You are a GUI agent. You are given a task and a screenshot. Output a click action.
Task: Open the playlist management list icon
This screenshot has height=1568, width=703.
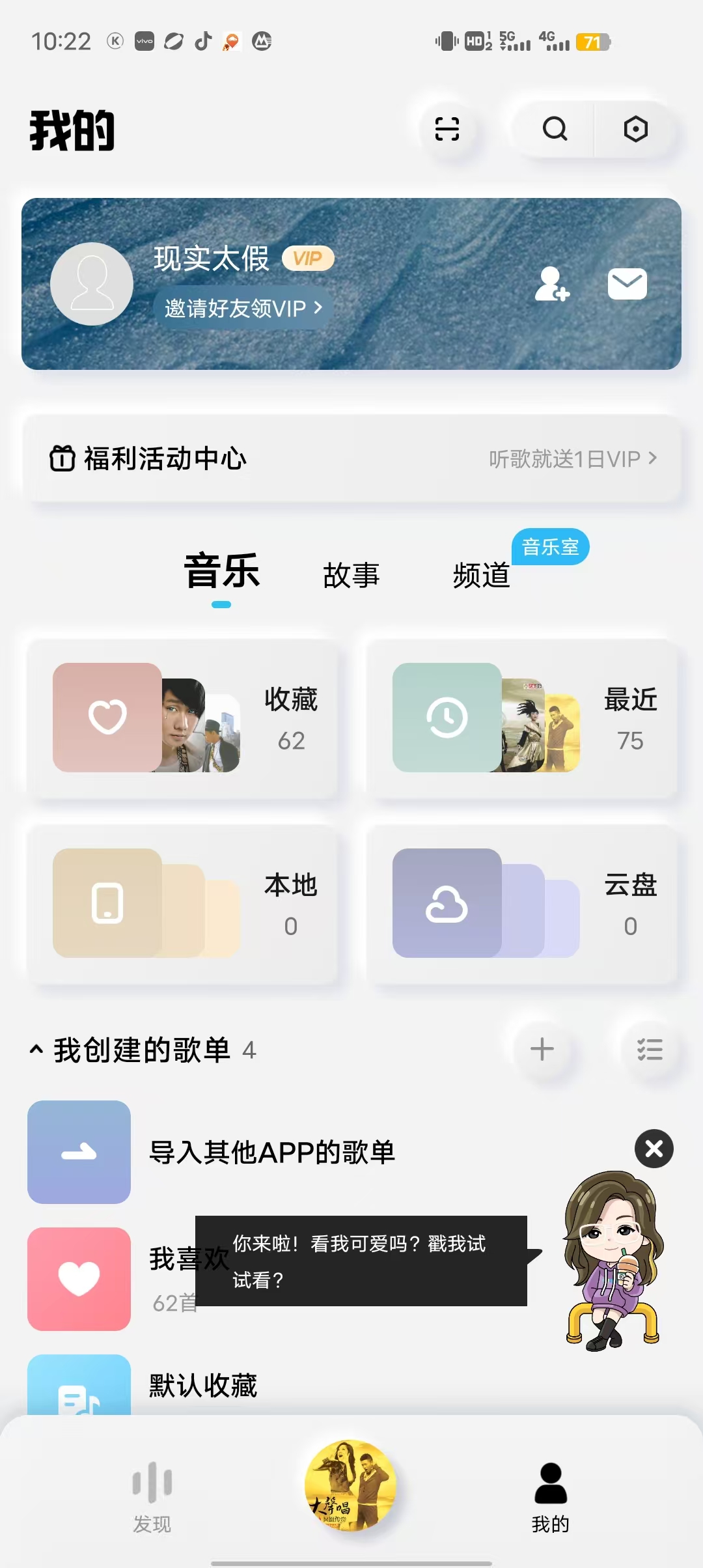tap(649, 1050)
